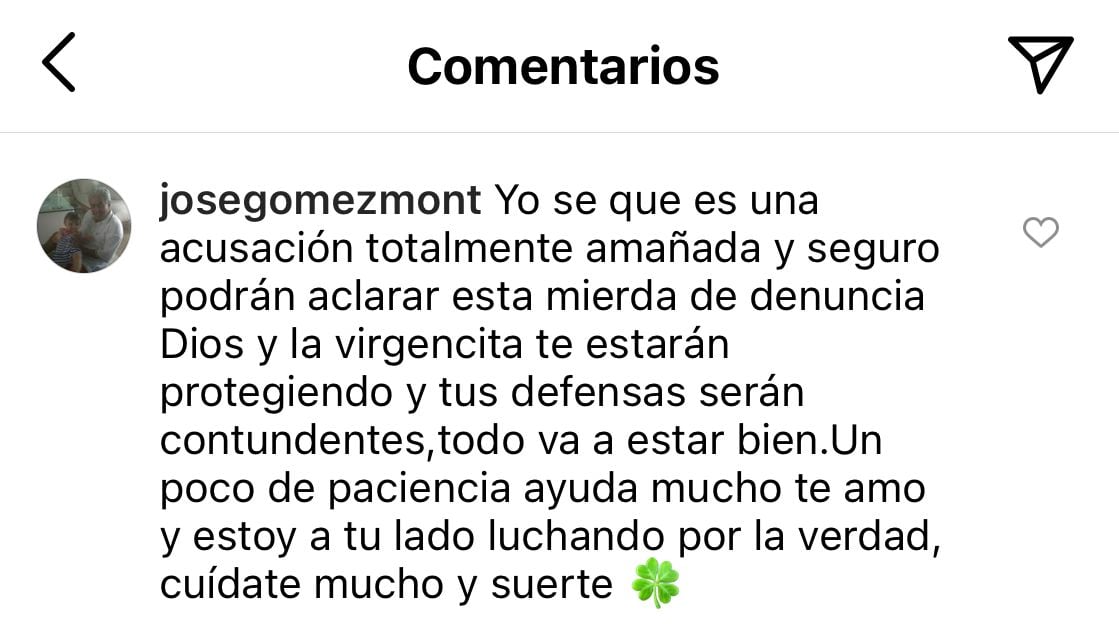Image resolution: width=1119 pixels, height=625 pixels.
Task: Open josegomezmont's profile picture
Action: point(84,226)
